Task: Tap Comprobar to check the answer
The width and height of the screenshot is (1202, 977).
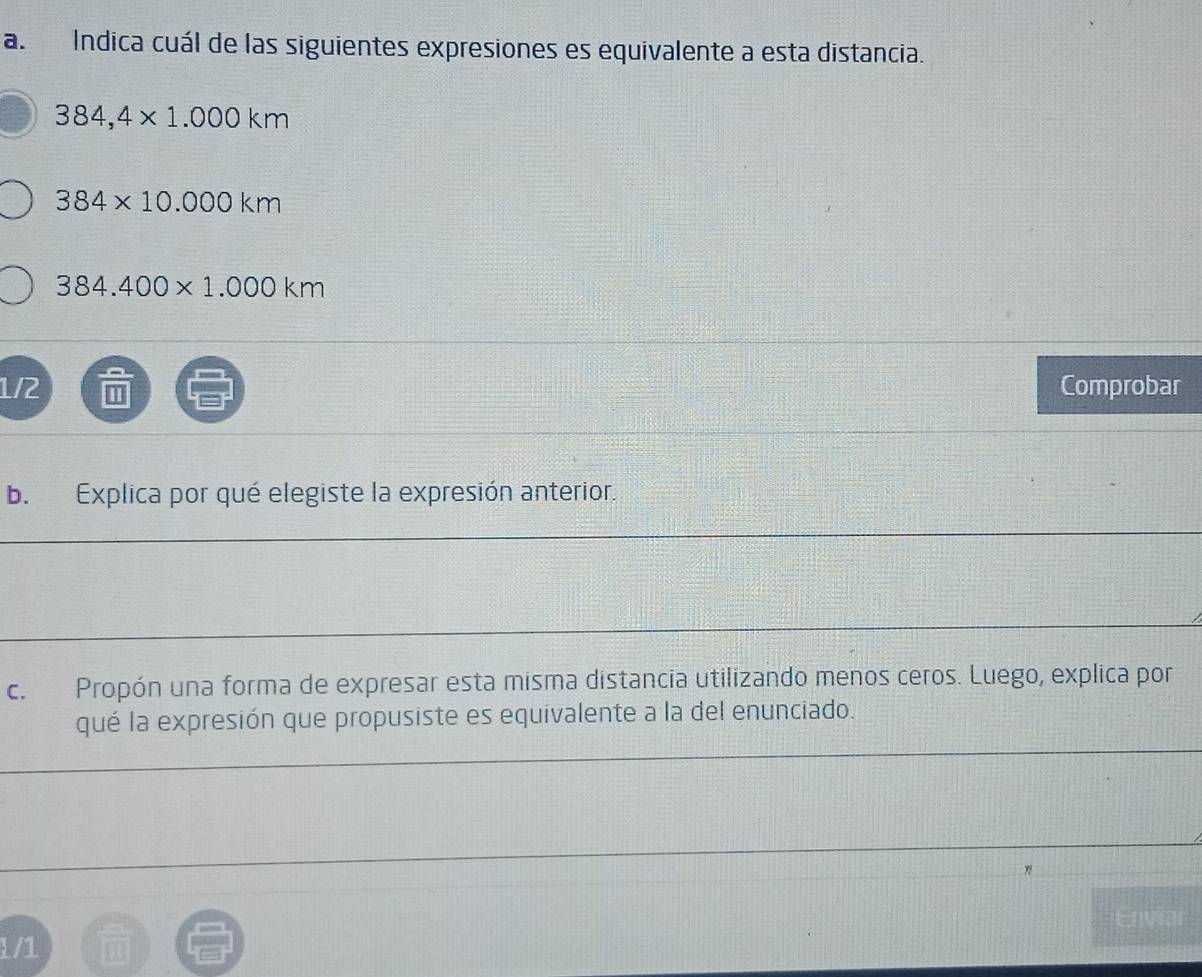Action: point(1120,386)
